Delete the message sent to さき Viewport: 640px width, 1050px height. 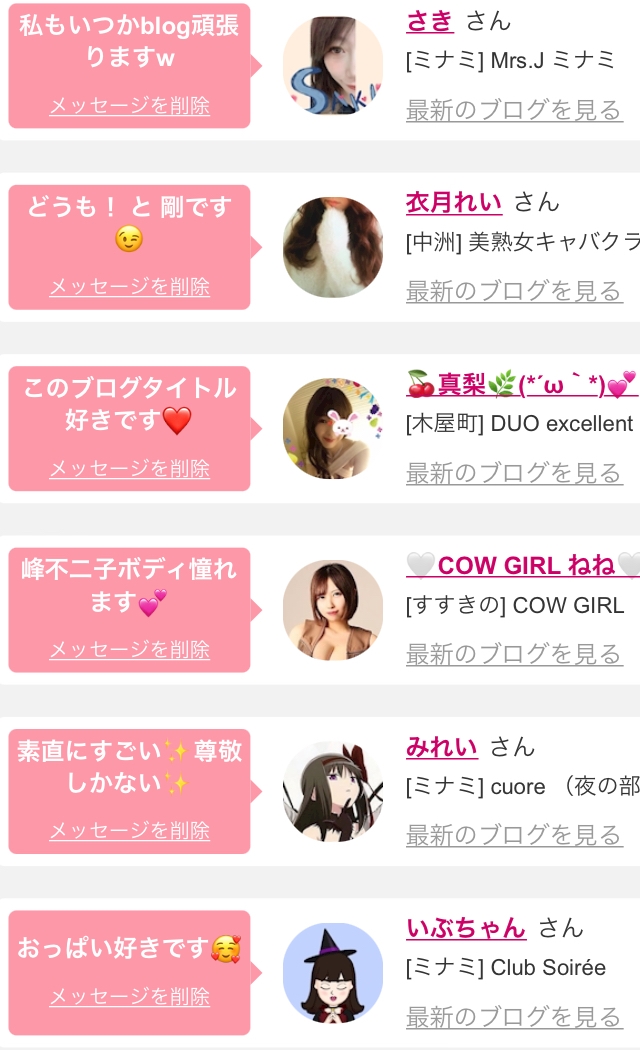point(130,106)
